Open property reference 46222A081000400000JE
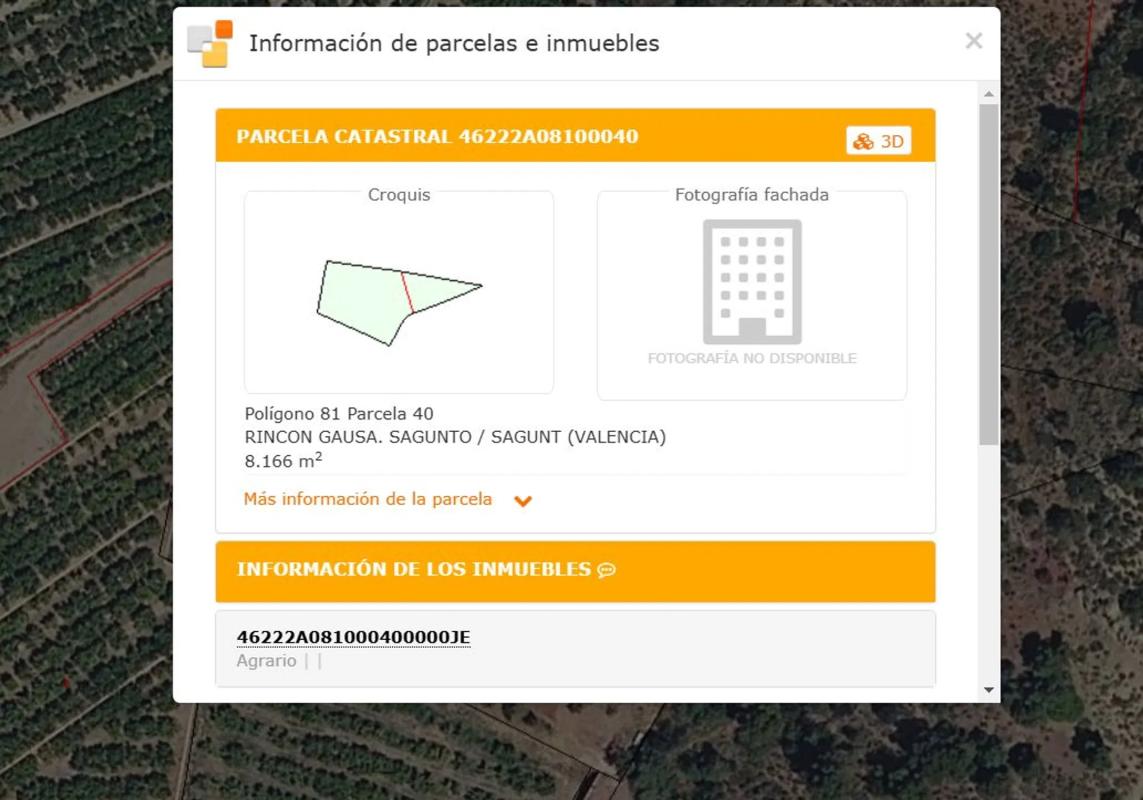Viewport: 1143px width, 800px height. click(353, 637)
